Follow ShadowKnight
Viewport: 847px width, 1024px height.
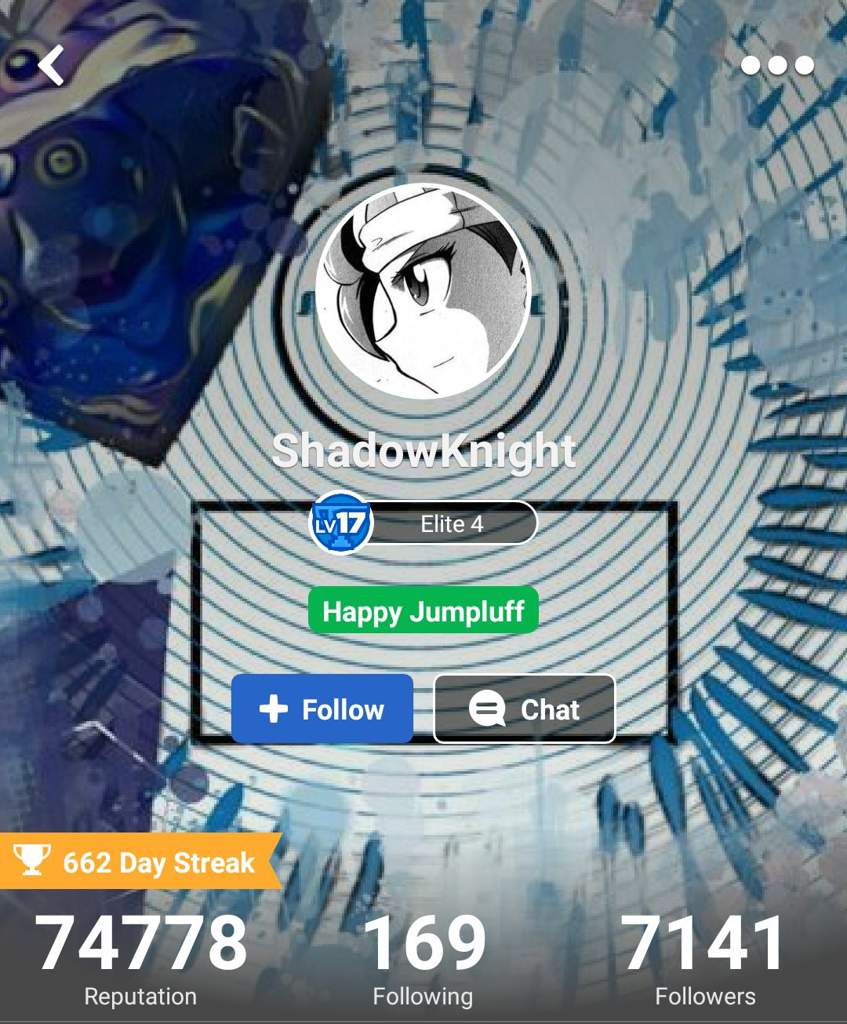click(322, 709)
